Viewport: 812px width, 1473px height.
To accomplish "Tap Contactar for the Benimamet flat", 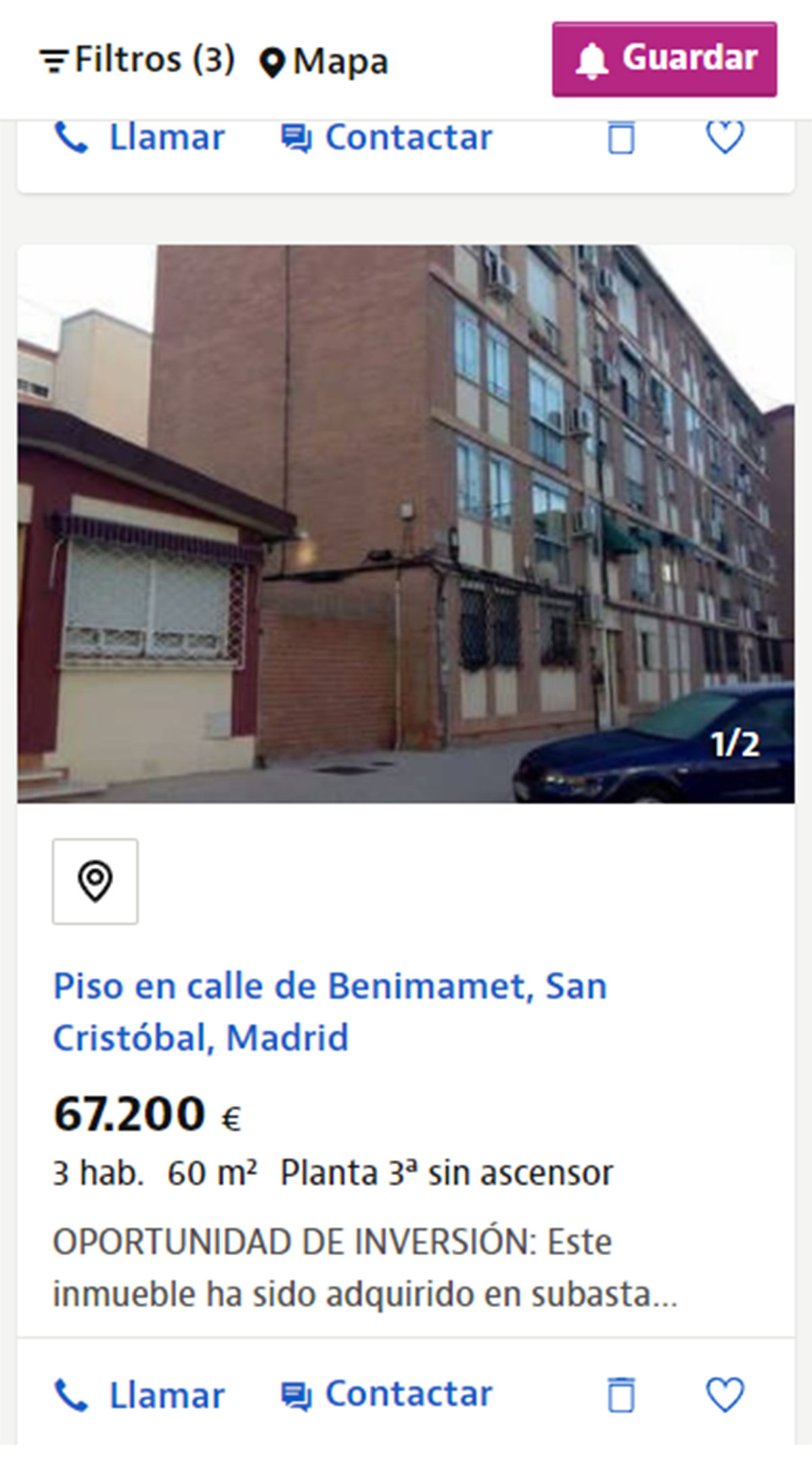I will (x=387, y=1393).
